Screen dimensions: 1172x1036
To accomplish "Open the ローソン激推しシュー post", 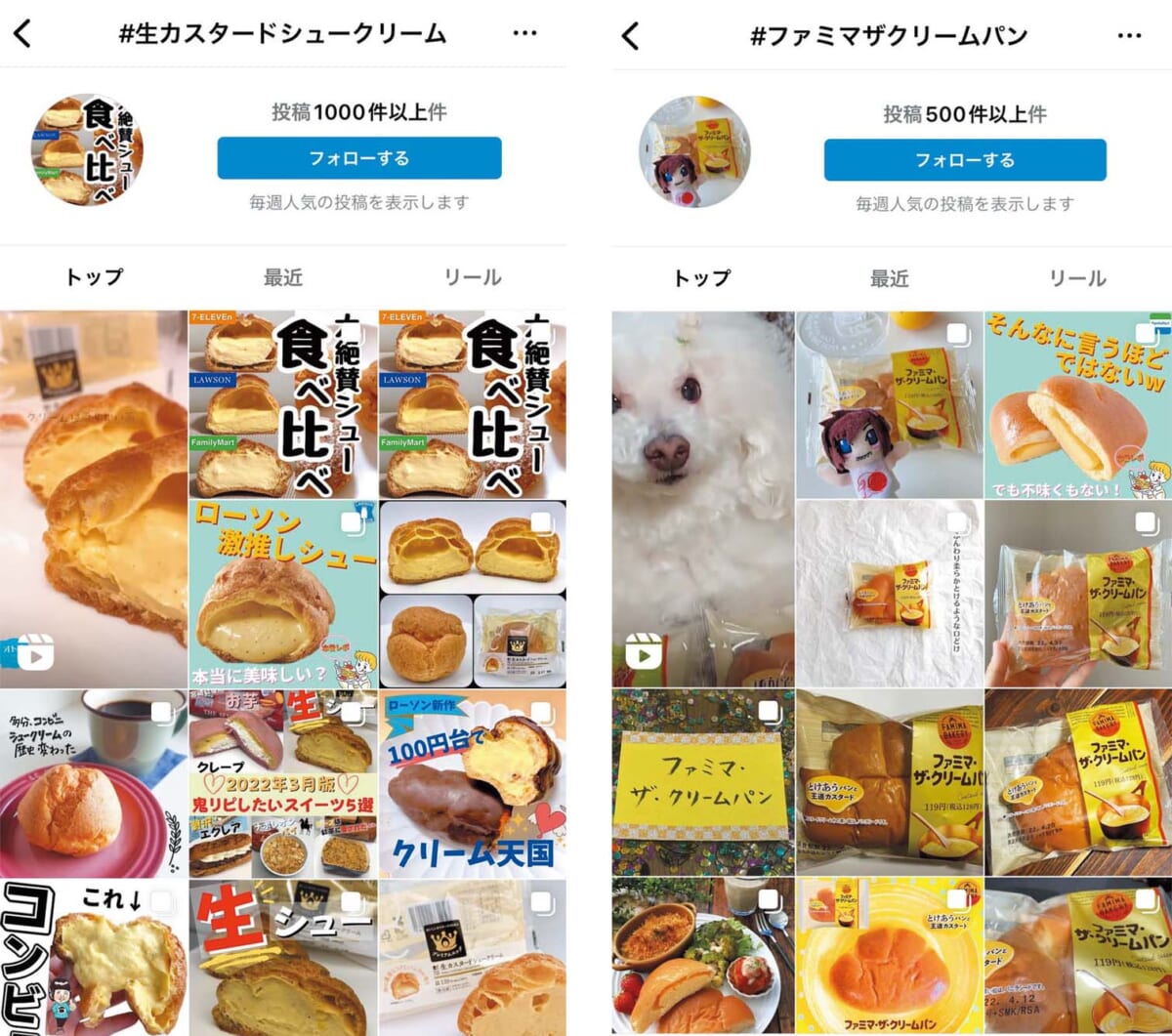I will (x=282, y=594).
